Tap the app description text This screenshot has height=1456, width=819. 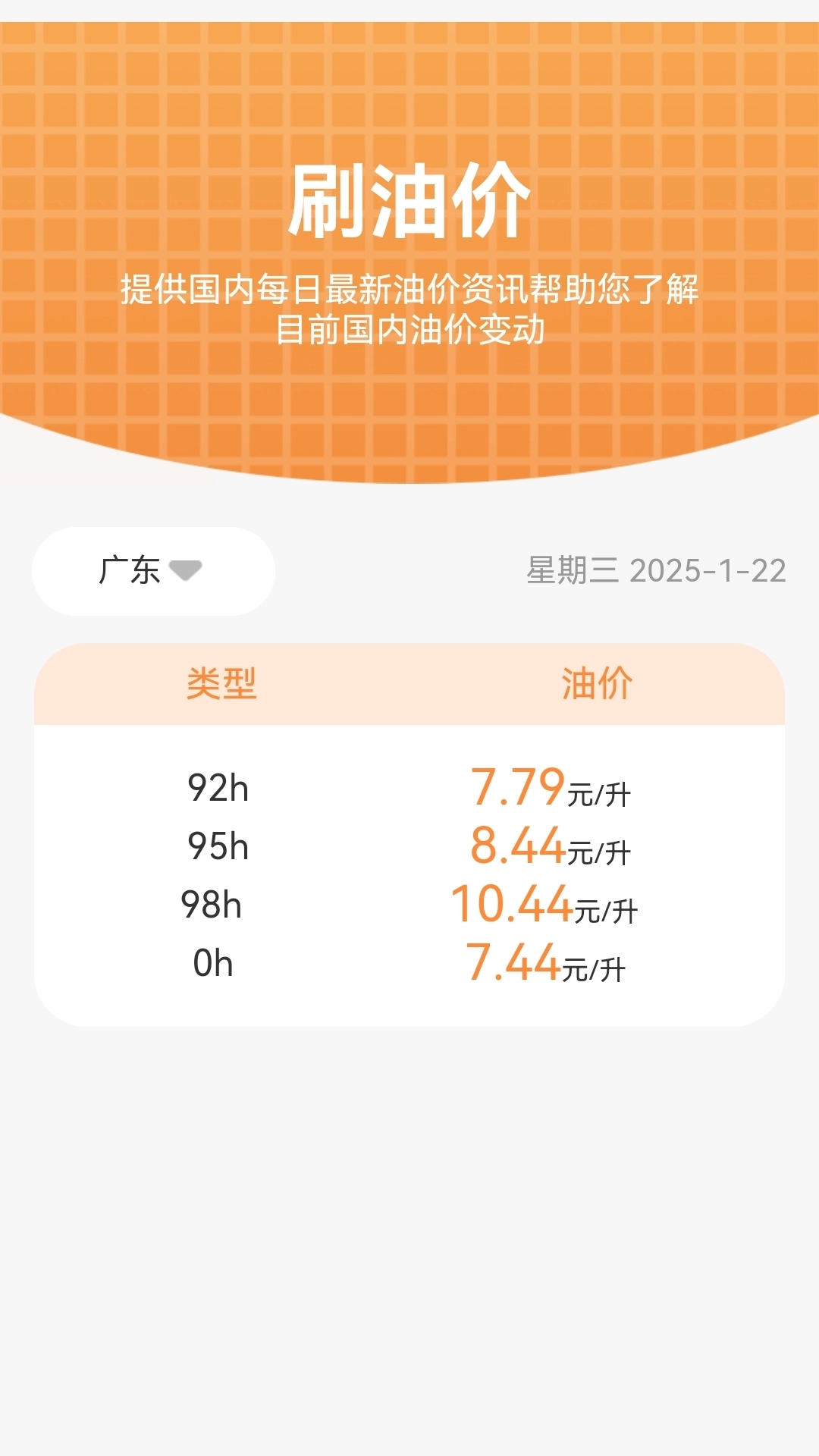409,309
